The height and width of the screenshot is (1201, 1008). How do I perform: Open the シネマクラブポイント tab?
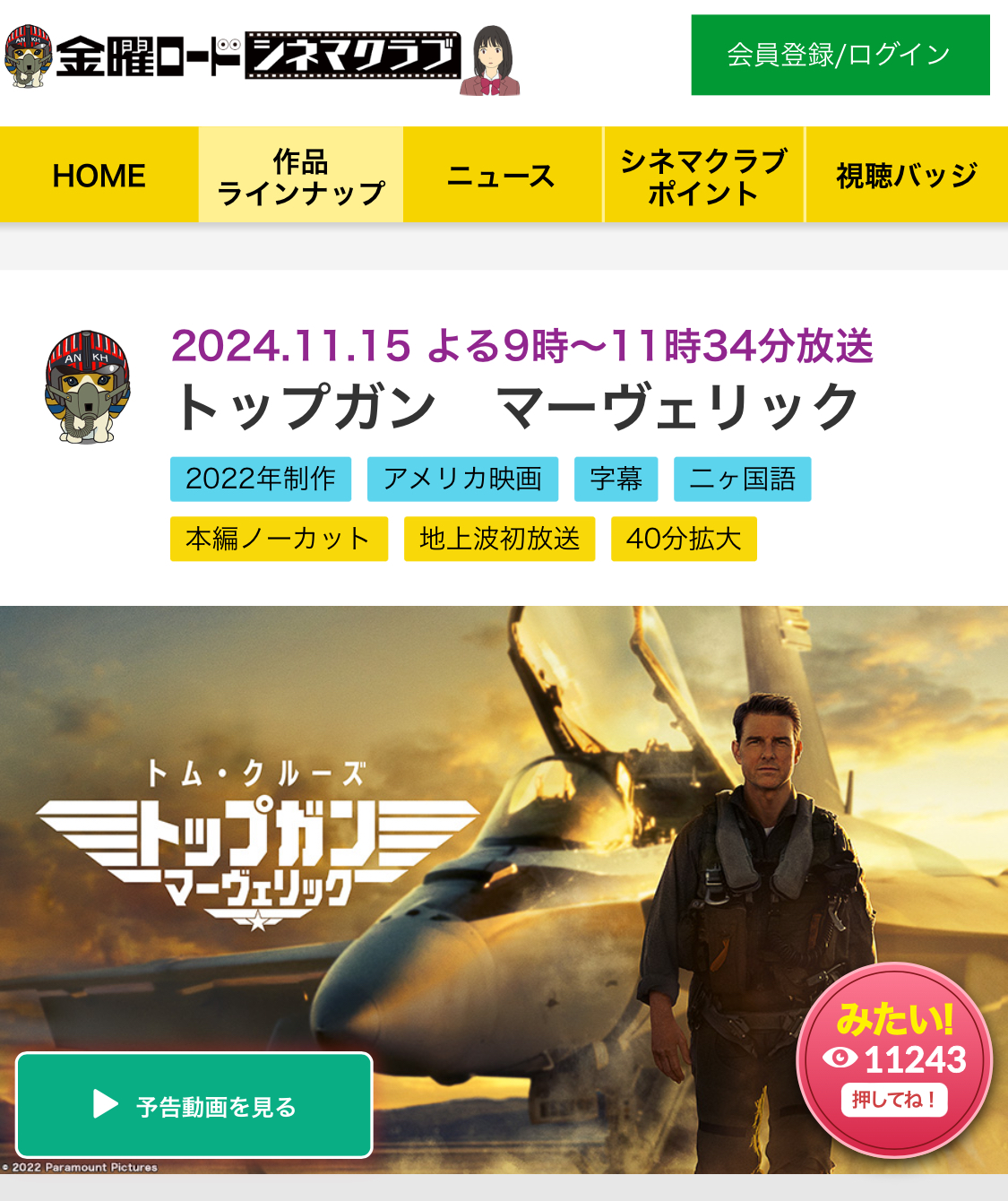[x=703, y=176]
